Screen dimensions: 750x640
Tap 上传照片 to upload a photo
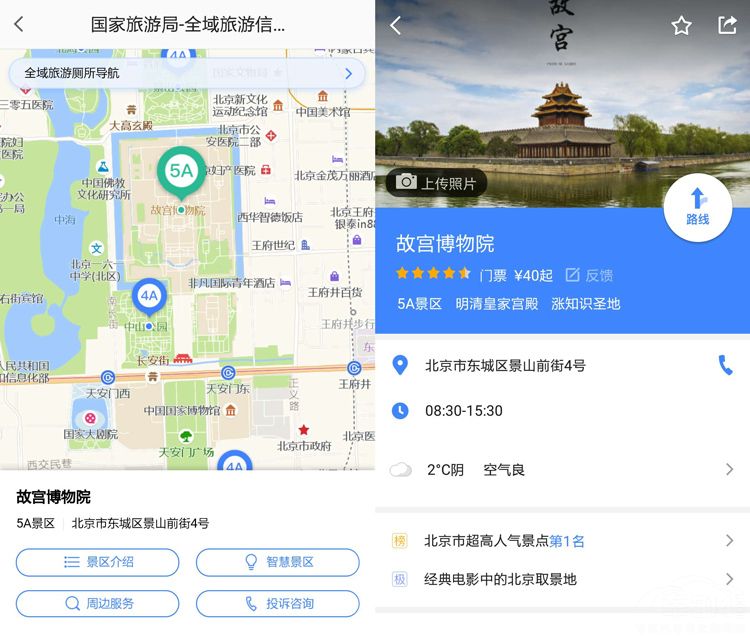(436, 183)
